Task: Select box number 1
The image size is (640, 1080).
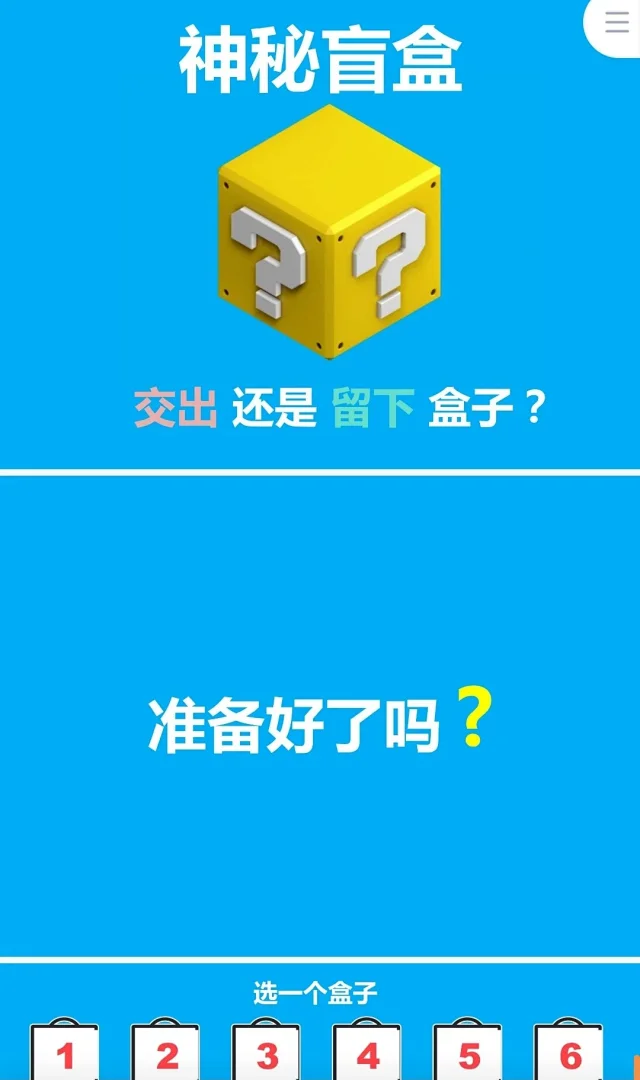Action: [x=65, y=1053]
